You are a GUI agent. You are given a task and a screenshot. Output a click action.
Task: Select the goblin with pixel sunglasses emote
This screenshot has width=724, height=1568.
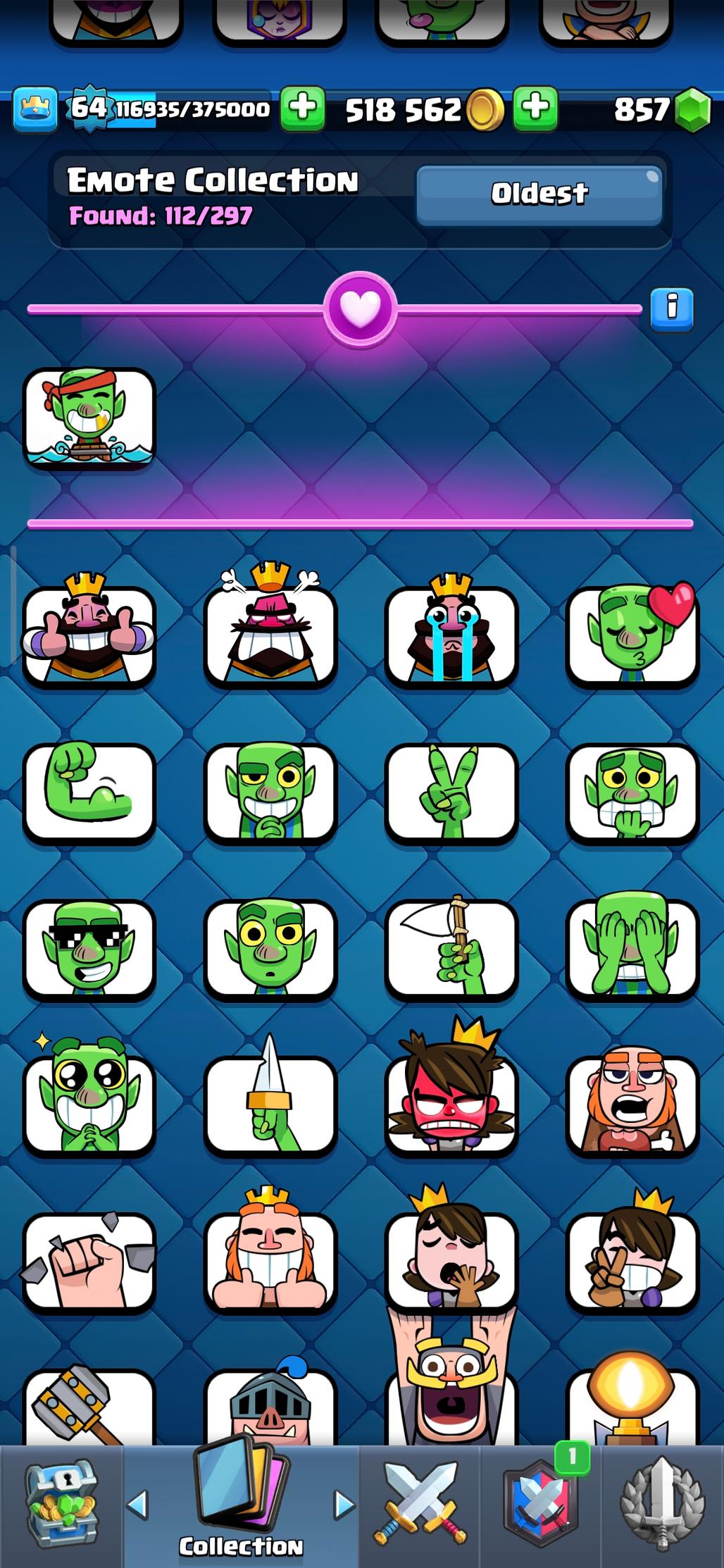pyautogui.click(x=89, y=948)
